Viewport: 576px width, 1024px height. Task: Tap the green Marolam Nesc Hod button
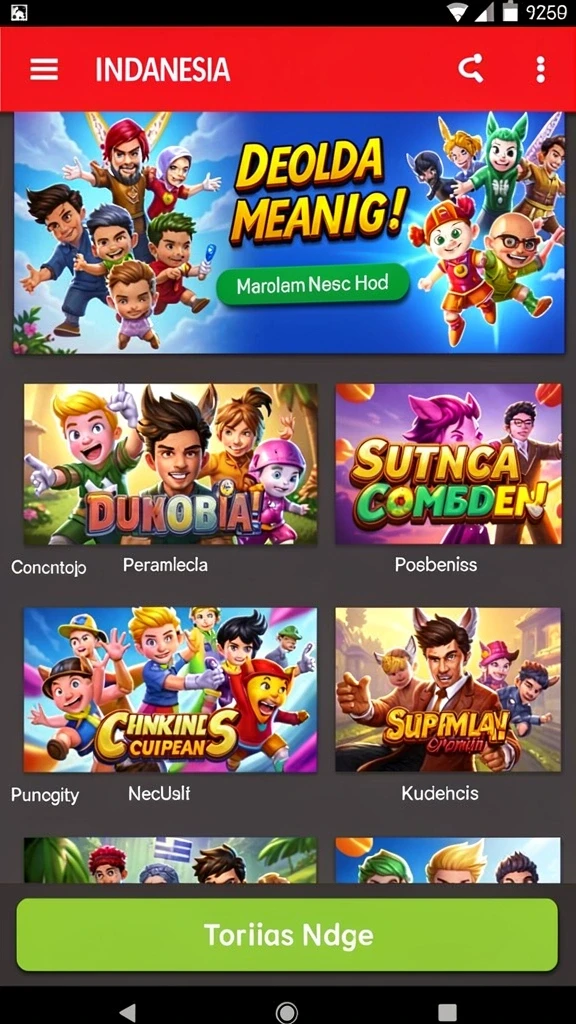pyautogui.click(x=312, y=285)
